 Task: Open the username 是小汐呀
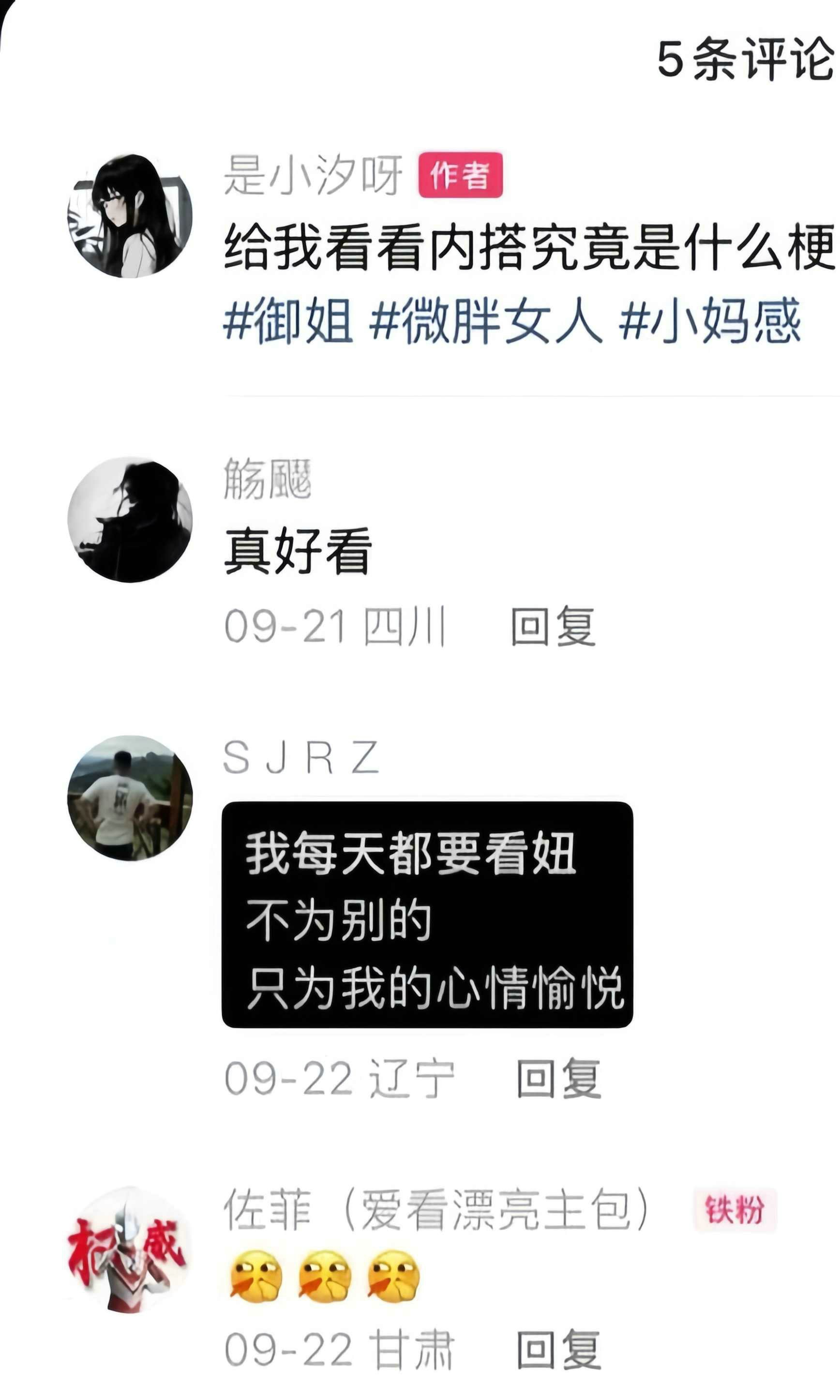coord(313,175)
